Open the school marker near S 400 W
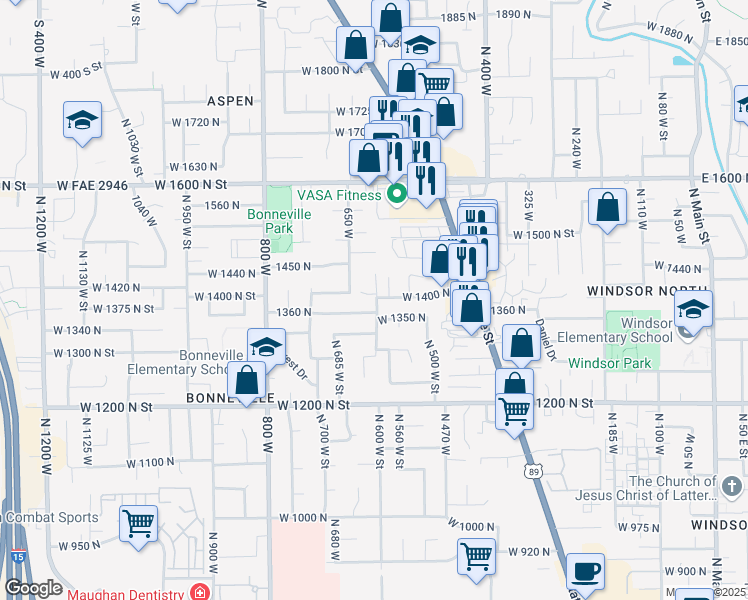The image size is (748, 600). pyautogui.click(x=81, y=121)
